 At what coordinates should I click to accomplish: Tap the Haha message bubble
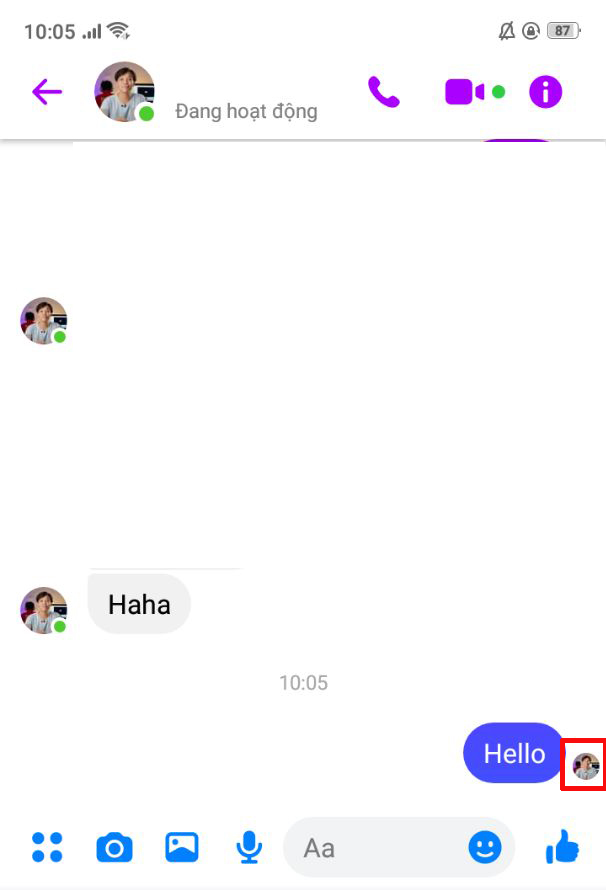point(139,604)
